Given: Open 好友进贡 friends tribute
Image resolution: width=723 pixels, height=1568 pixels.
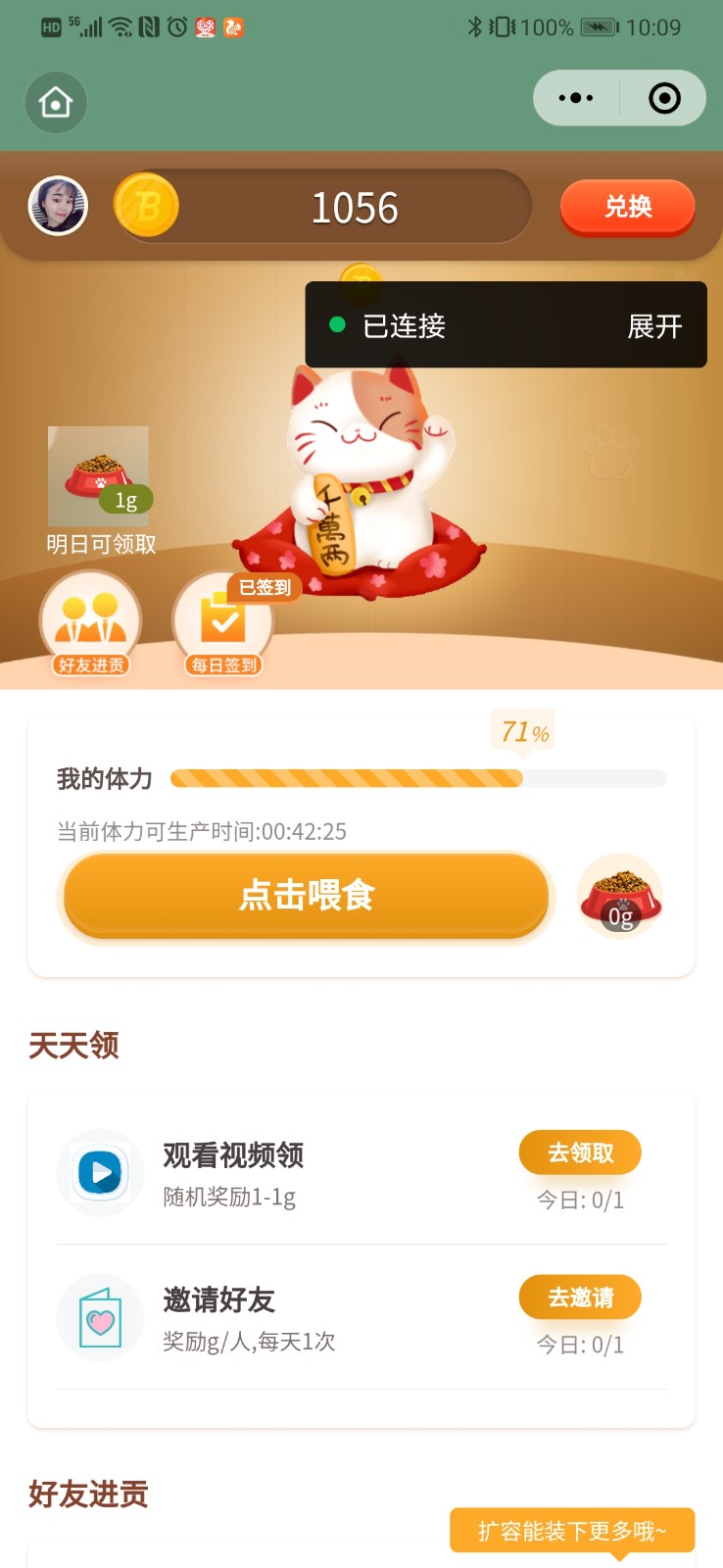Looking at the screenshot, I should point(91,624).
